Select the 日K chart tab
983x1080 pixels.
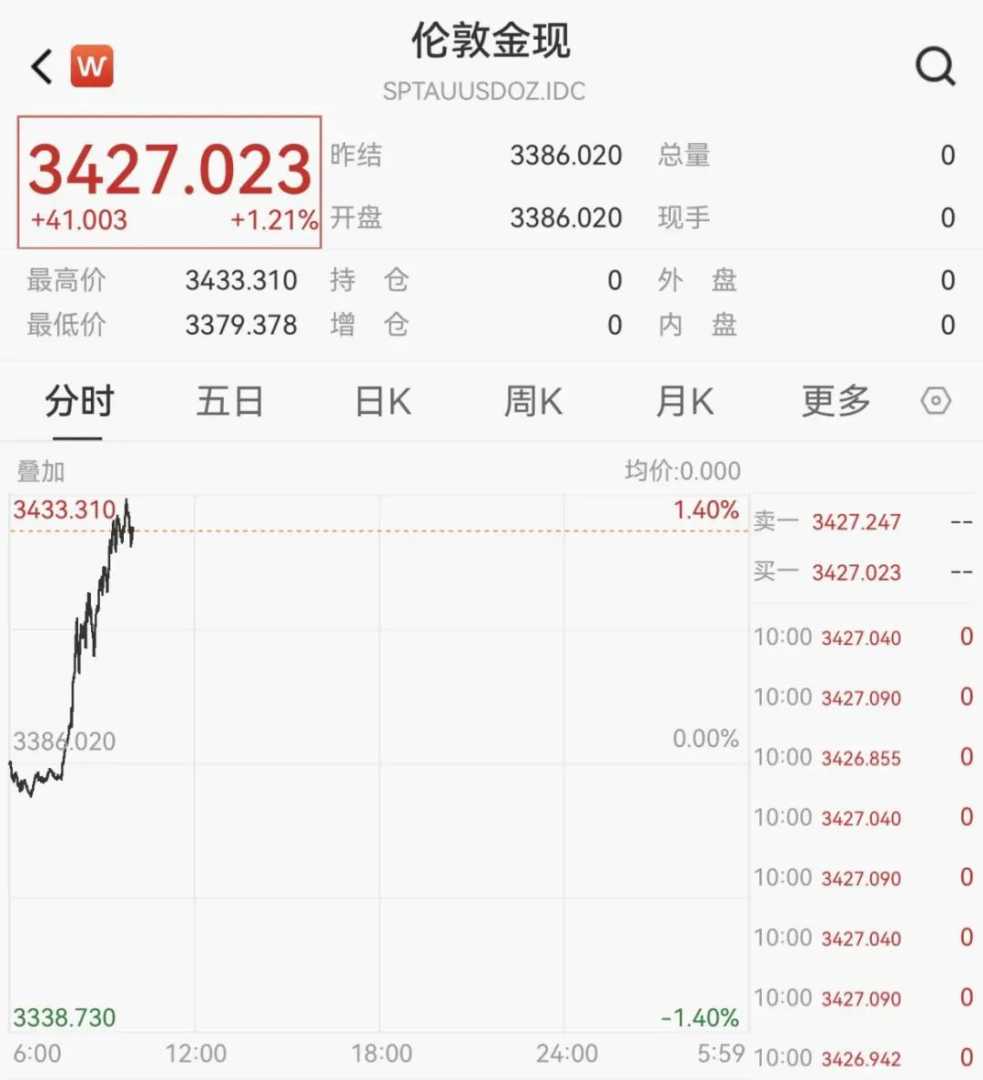383,402
